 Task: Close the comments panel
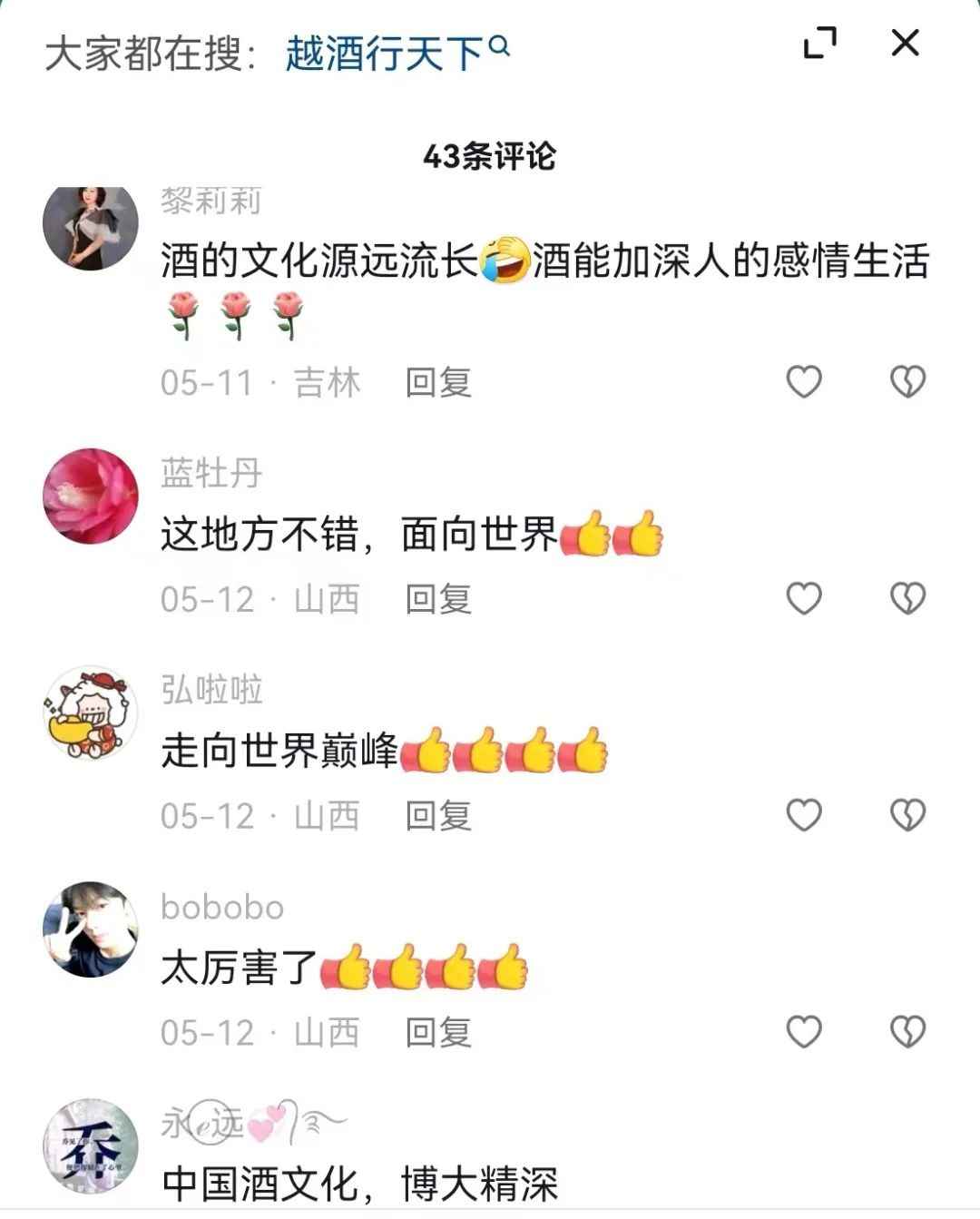pyautogui.click(x=905, y=43)
